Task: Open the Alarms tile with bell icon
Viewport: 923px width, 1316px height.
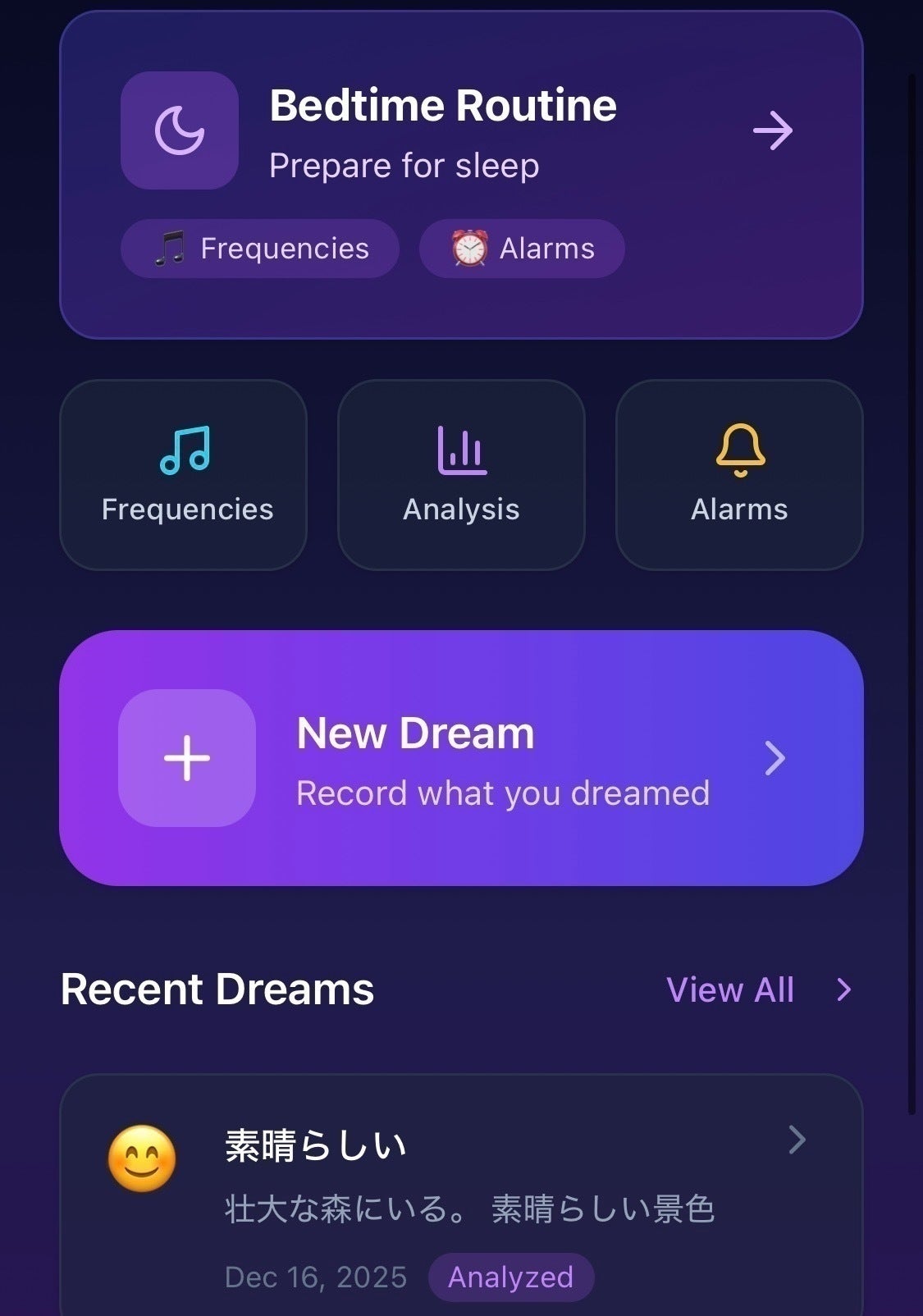Action: [x=739, y=475]
